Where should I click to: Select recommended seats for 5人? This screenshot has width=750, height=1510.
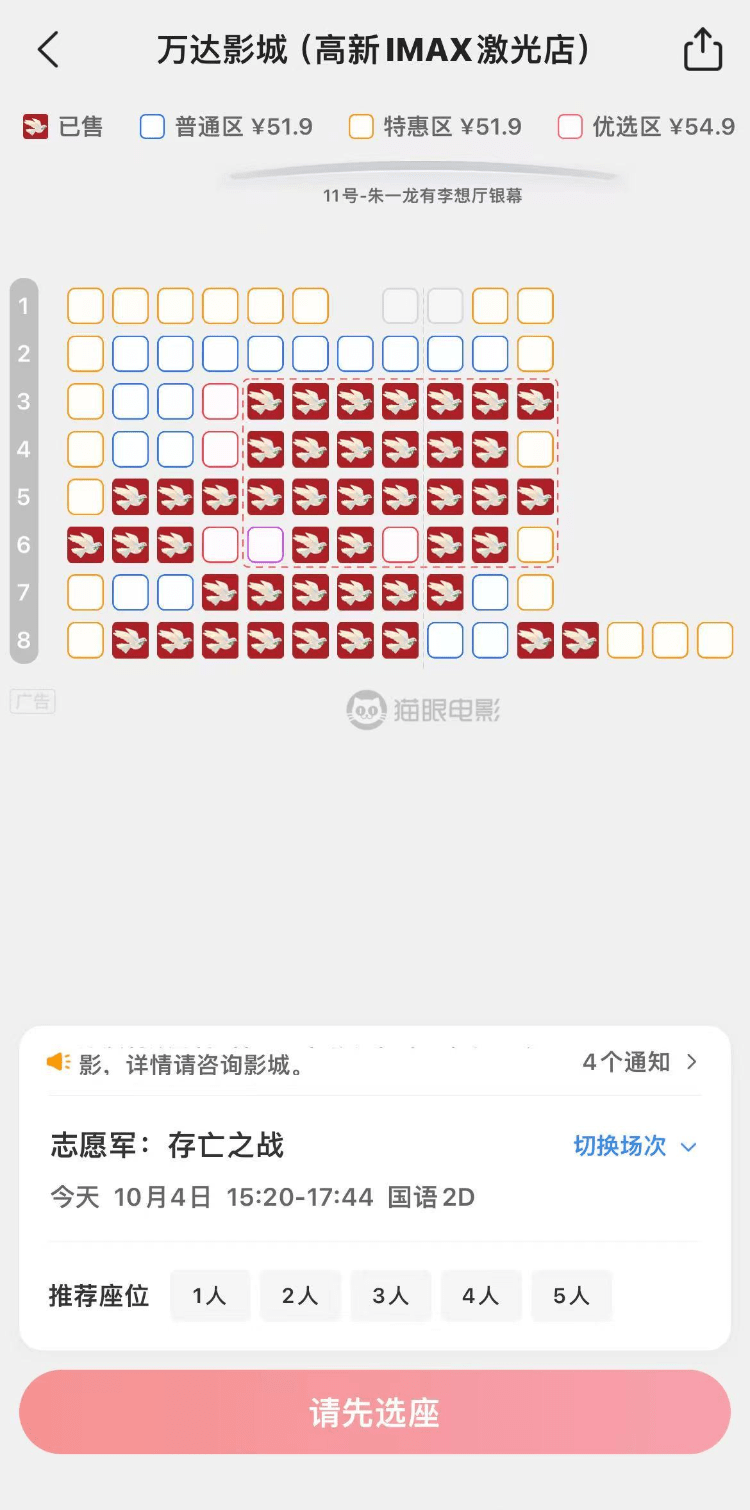coord(571,1296)
